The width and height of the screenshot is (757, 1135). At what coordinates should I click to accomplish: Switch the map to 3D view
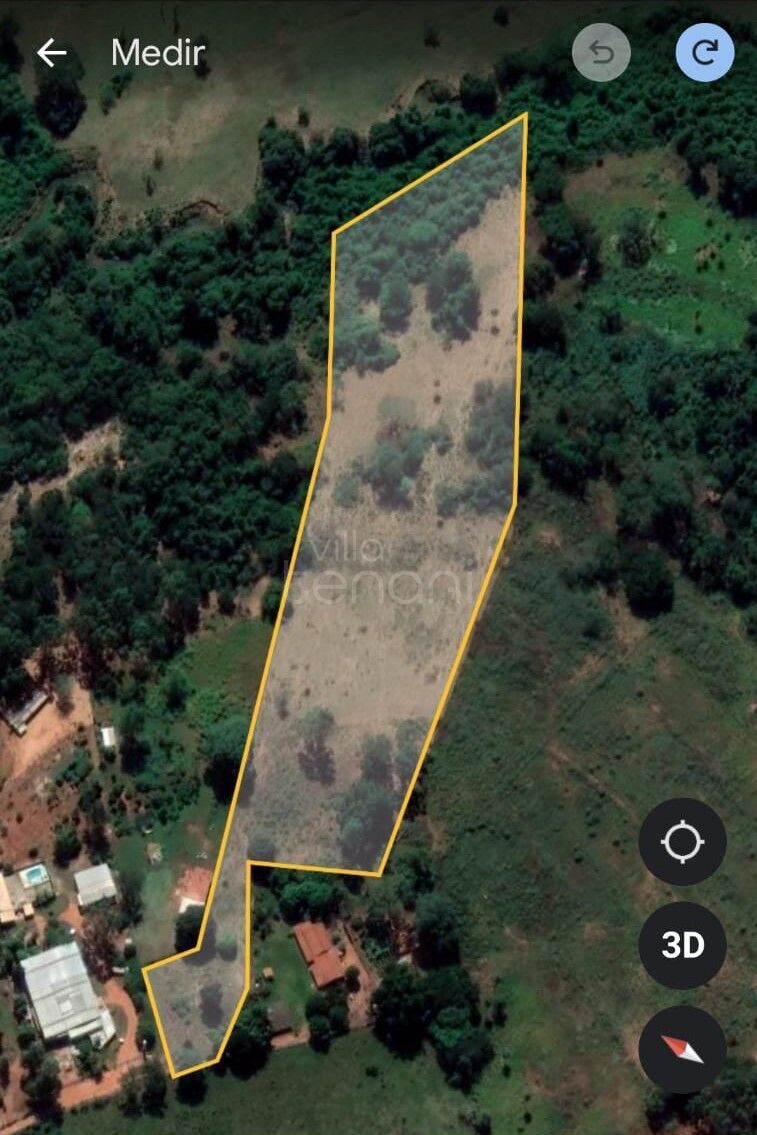tap(683, 945)
